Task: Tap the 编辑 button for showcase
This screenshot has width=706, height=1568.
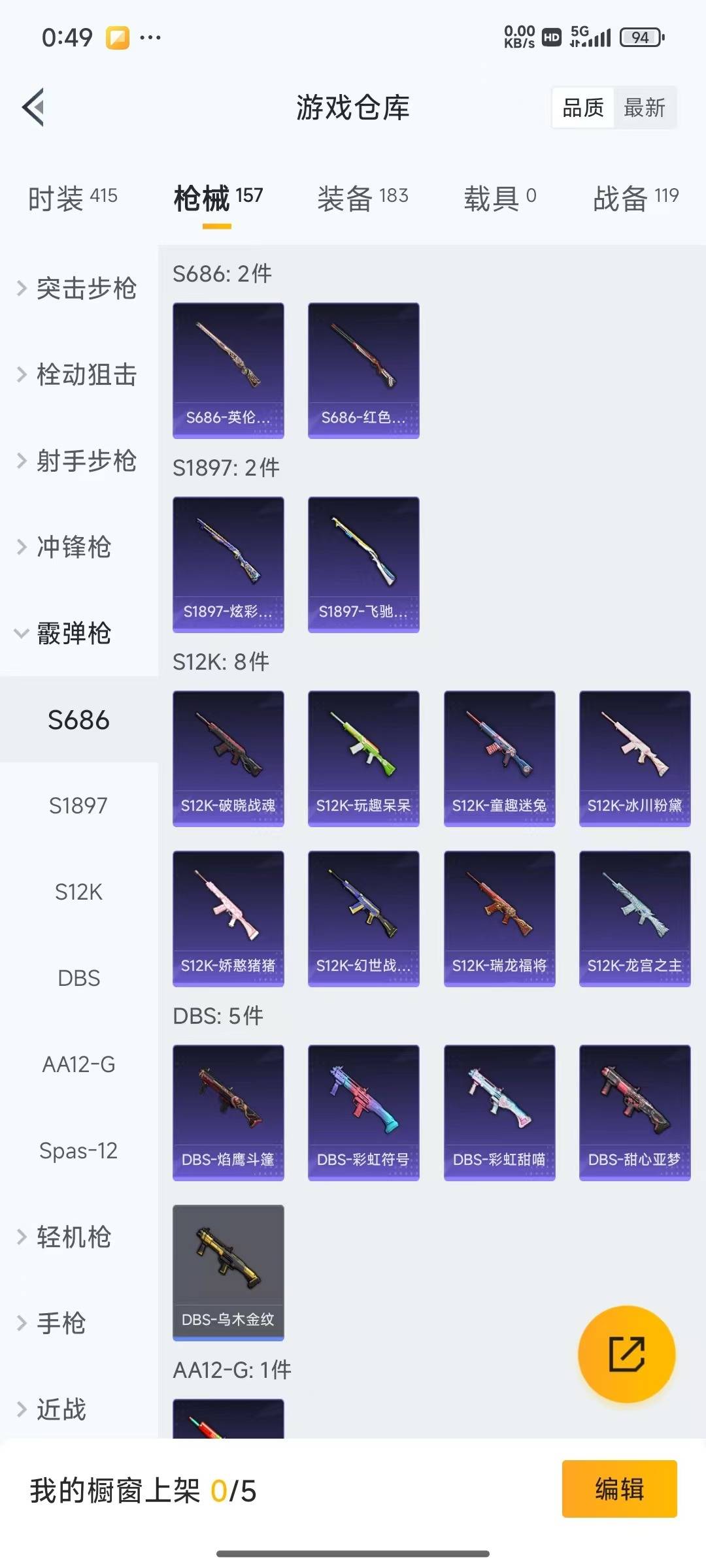Action: coord(619,1489)
